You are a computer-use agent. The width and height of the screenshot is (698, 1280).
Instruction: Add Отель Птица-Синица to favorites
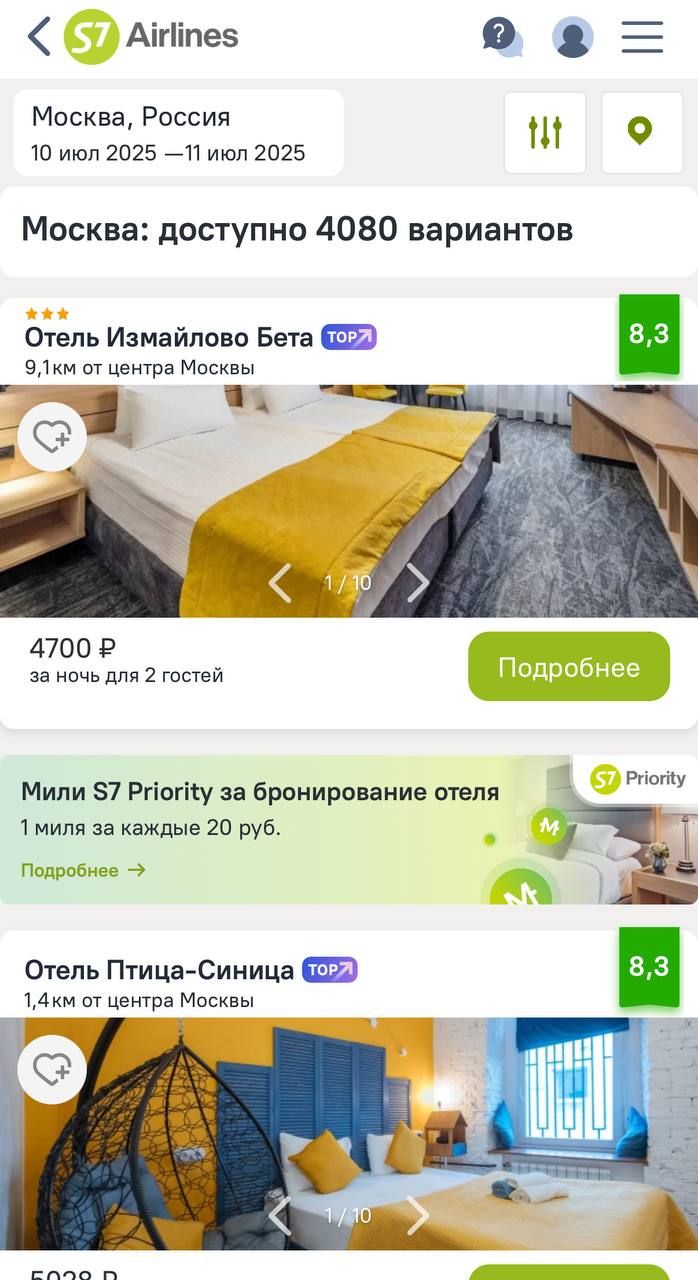click(x=52, y=1069)
